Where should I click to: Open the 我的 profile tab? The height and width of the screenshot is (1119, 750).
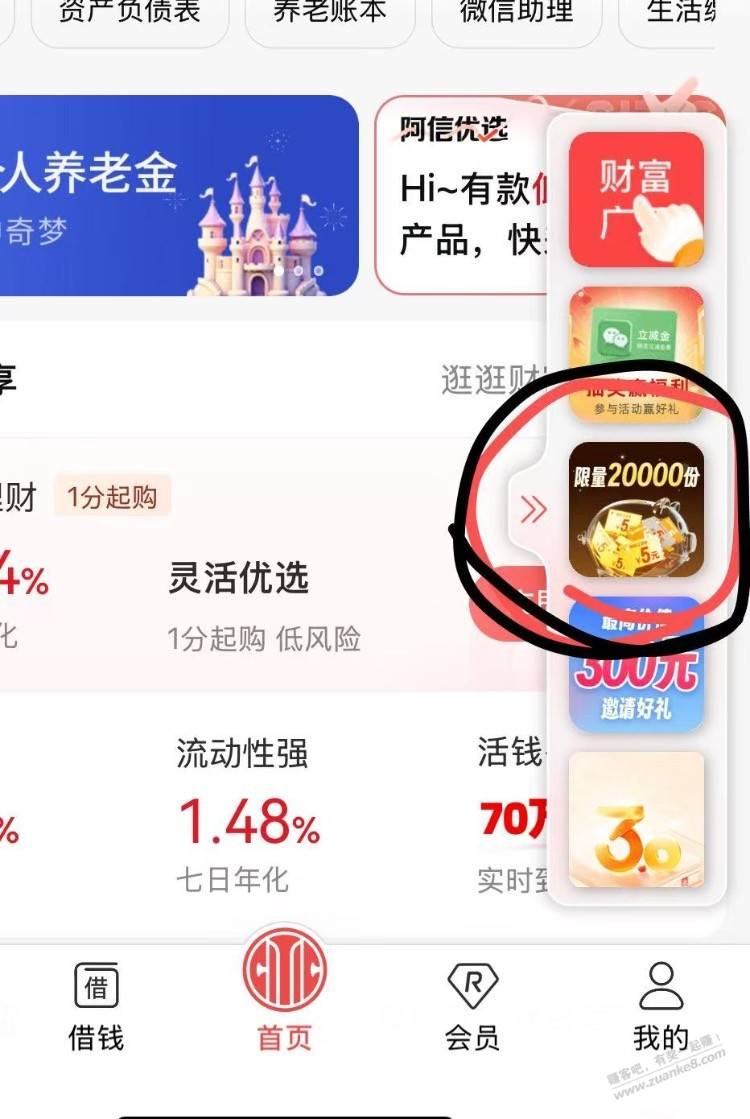click(x=661, y=1006)
